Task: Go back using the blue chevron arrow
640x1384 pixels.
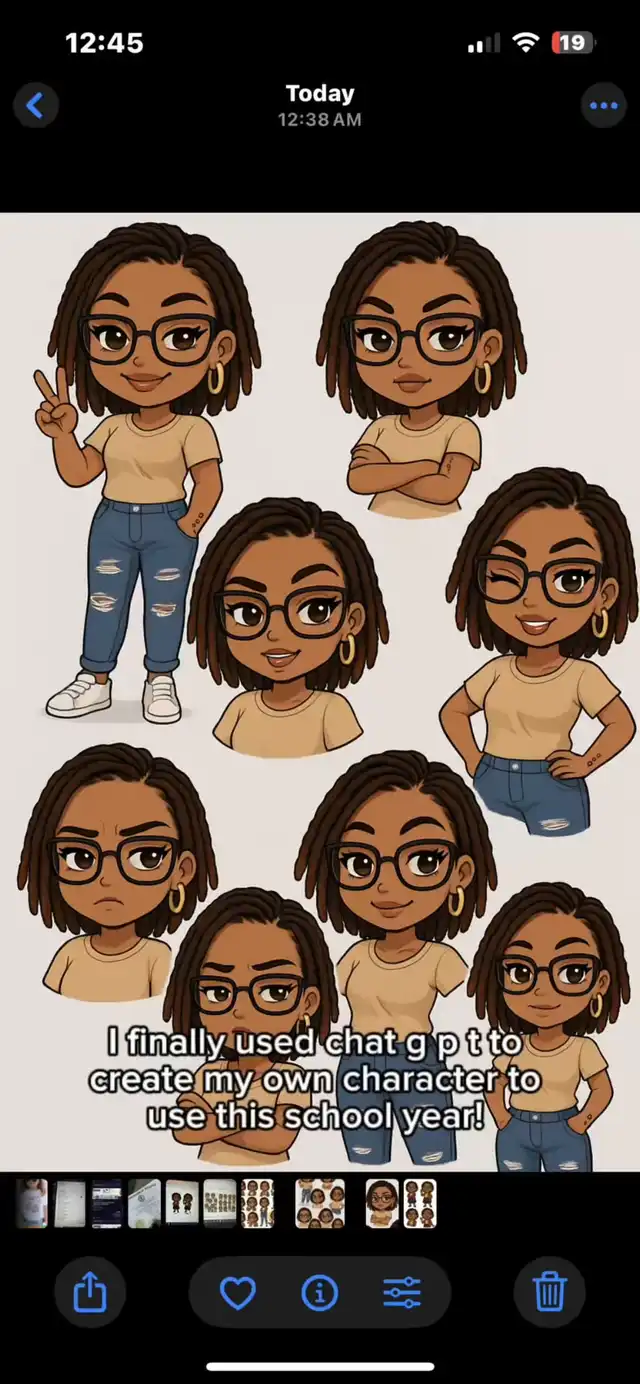Action: click(35, 105)
